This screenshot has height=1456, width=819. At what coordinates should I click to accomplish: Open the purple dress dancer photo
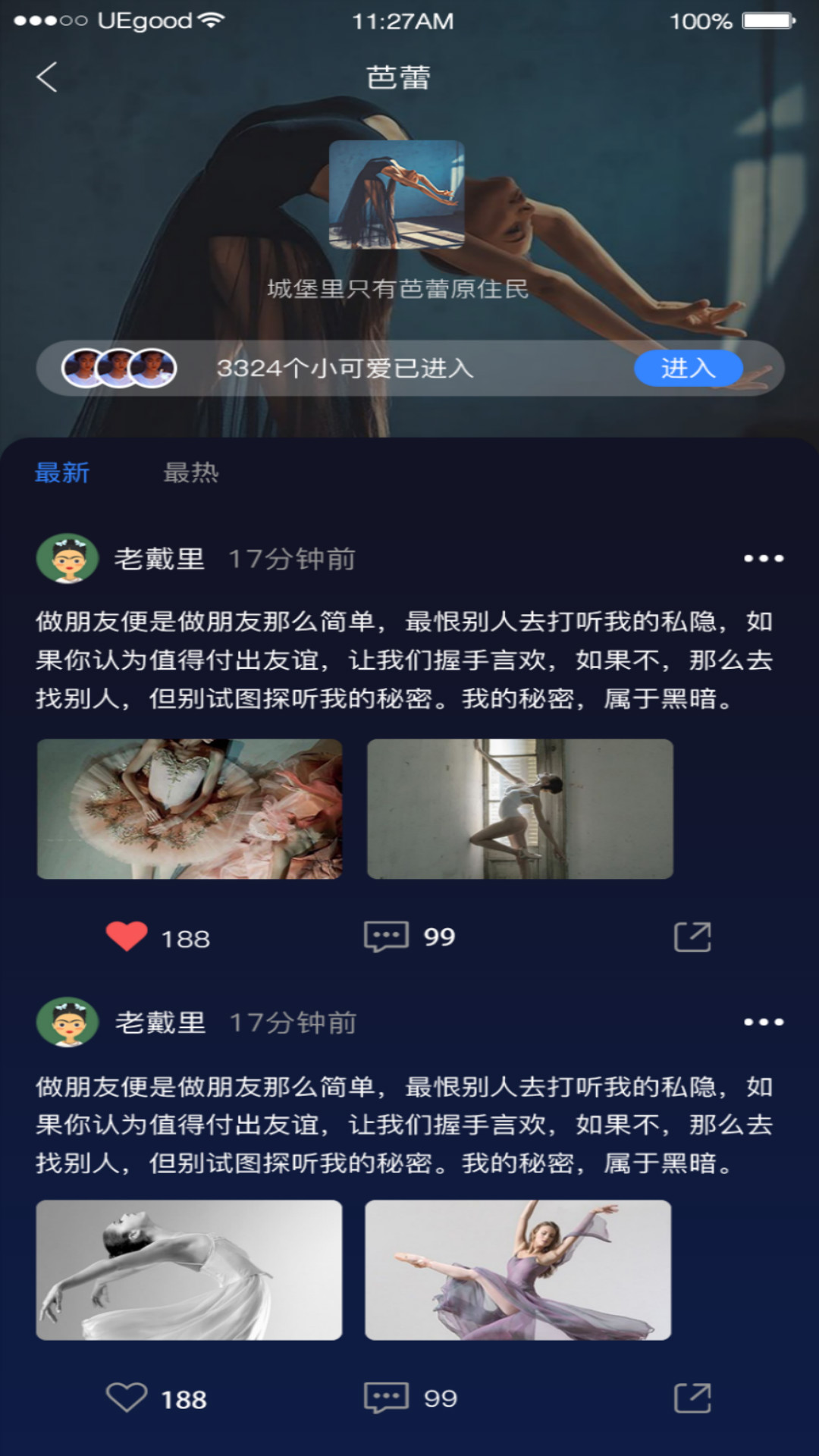point(518,1270)
